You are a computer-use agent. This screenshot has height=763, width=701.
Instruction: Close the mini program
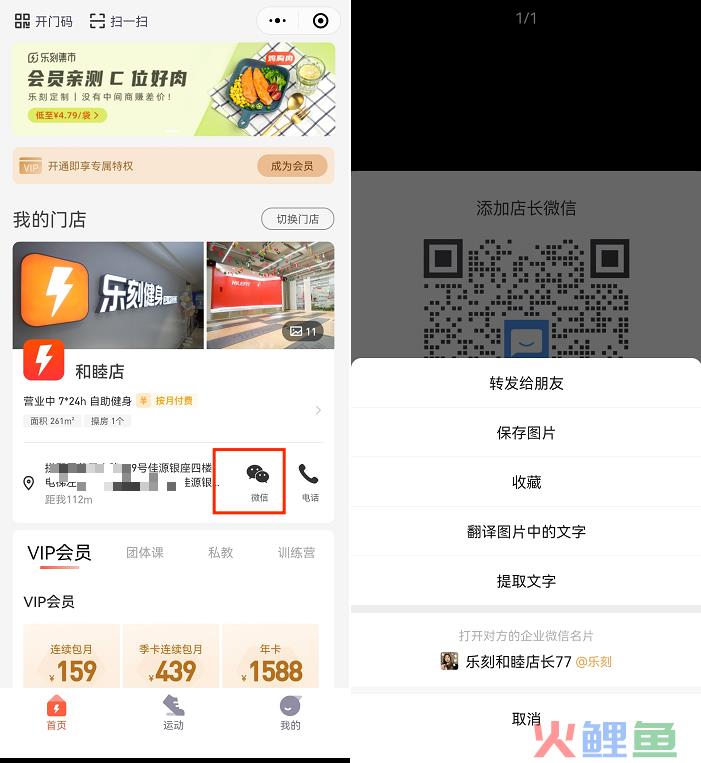(320, 21)
